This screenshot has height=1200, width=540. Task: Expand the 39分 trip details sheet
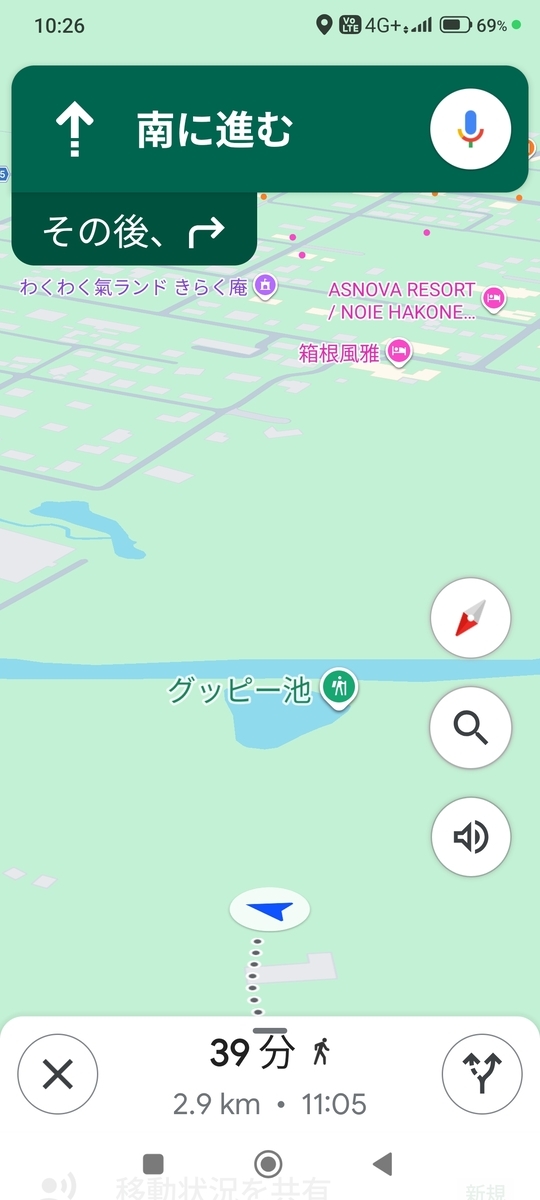[x=270, y=1075]
